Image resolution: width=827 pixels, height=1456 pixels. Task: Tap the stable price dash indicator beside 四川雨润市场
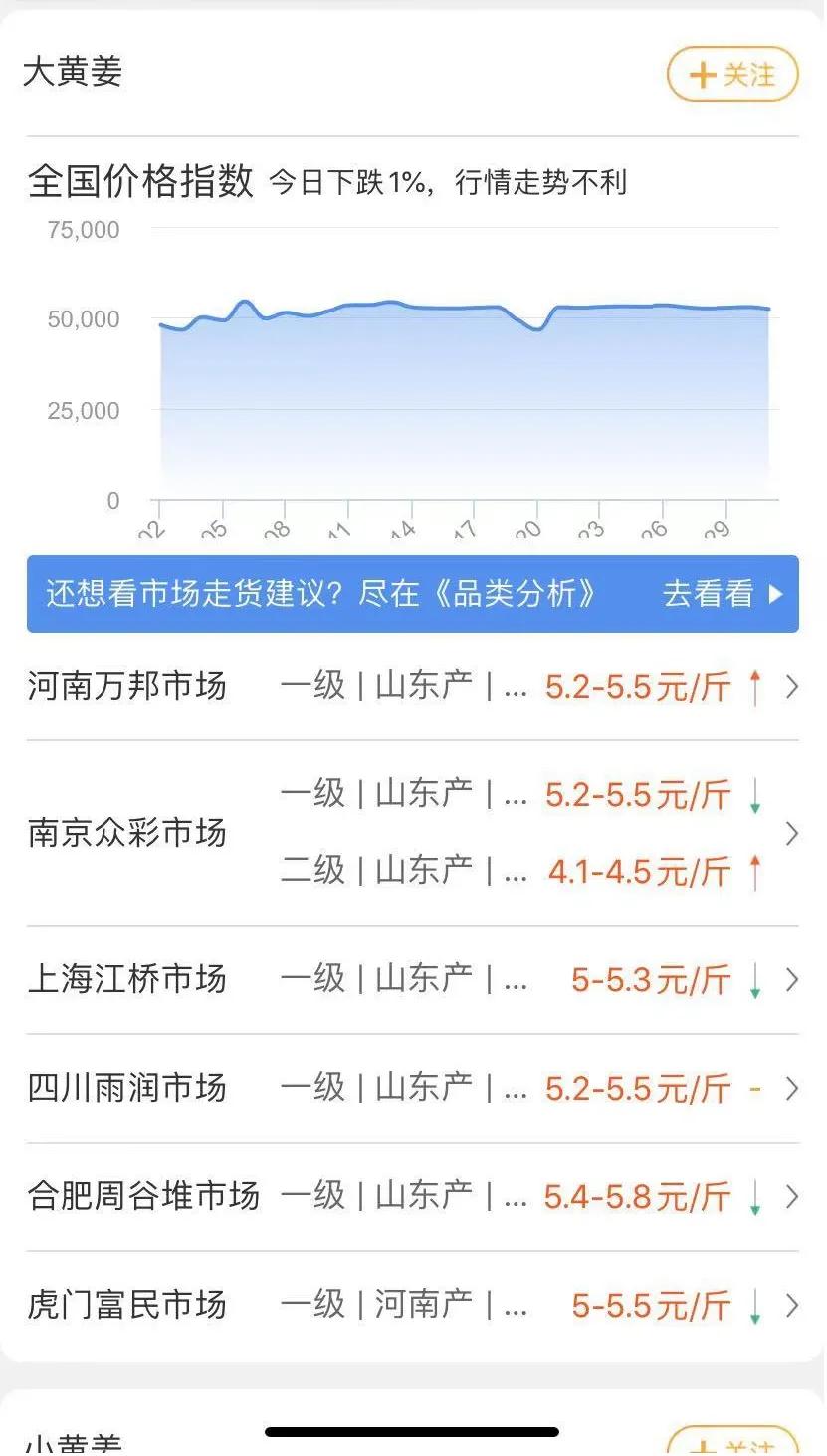(x=753, y=1088)
